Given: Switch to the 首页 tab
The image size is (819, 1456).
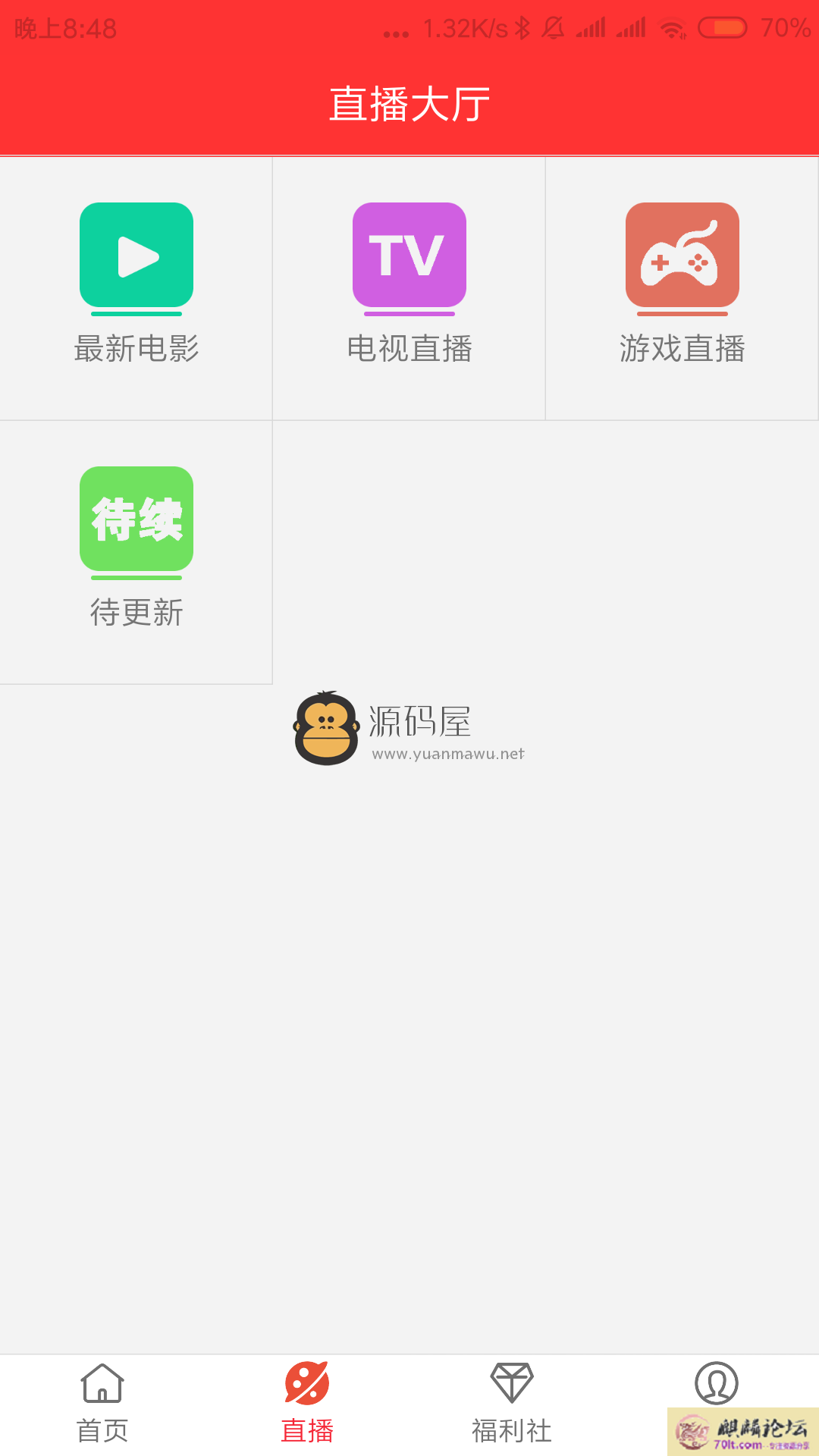Looking at the screenshot, I should coord(102,1403).
